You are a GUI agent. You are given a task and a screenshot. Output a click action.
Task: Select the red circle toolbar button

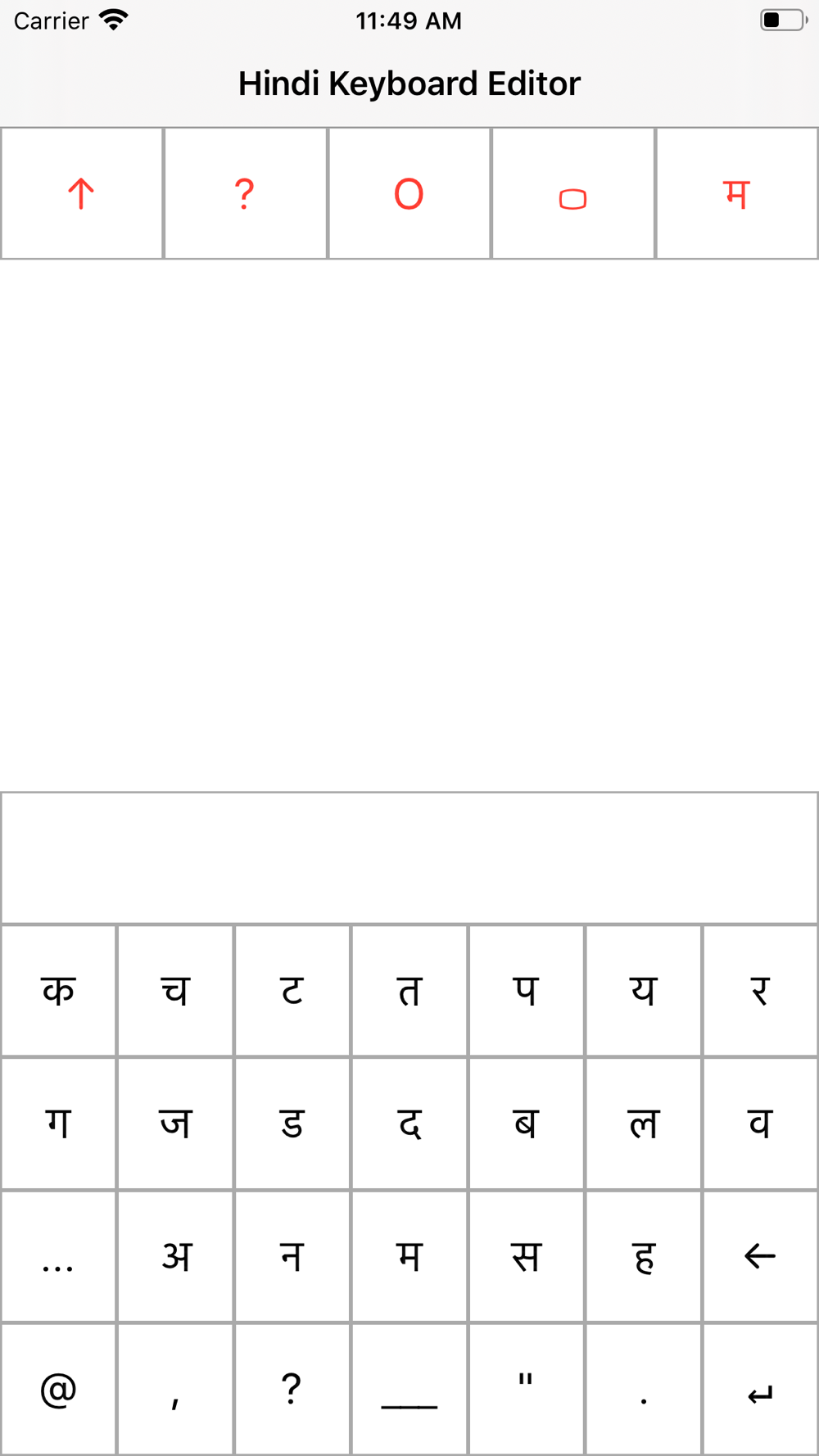pyautogui.click(x=409, y=193)
